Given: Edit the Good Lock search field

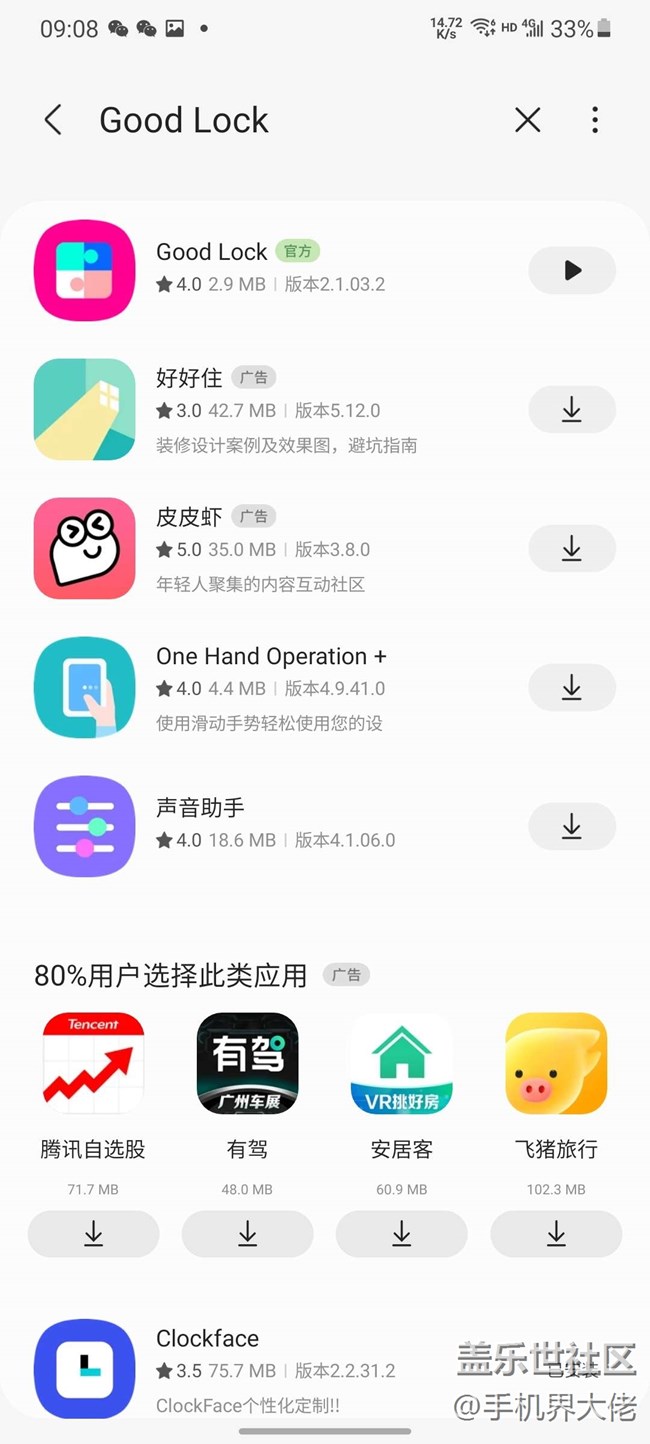Looking at the screenshot, I should tap(290, 120).
